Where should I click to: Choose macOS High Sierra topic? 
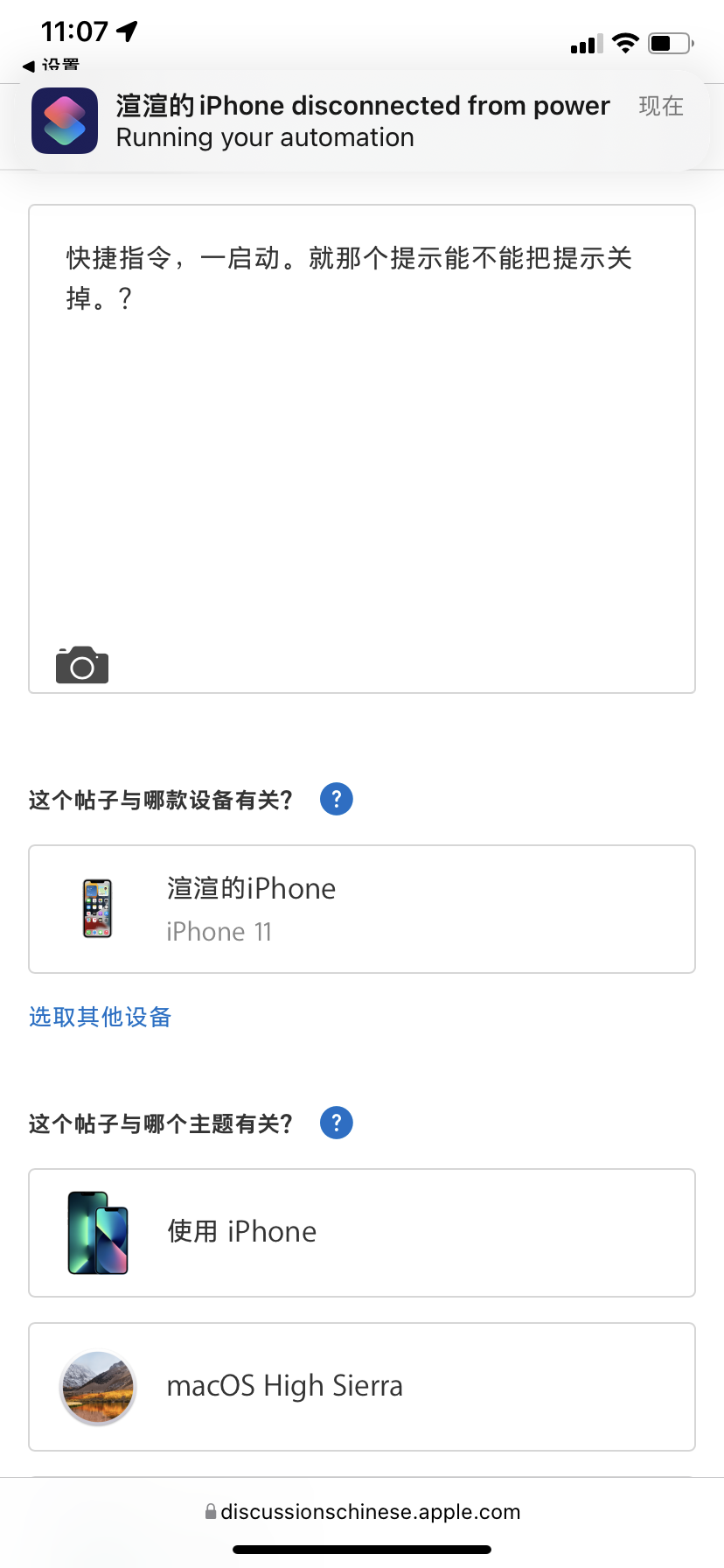click(362, 1387)
